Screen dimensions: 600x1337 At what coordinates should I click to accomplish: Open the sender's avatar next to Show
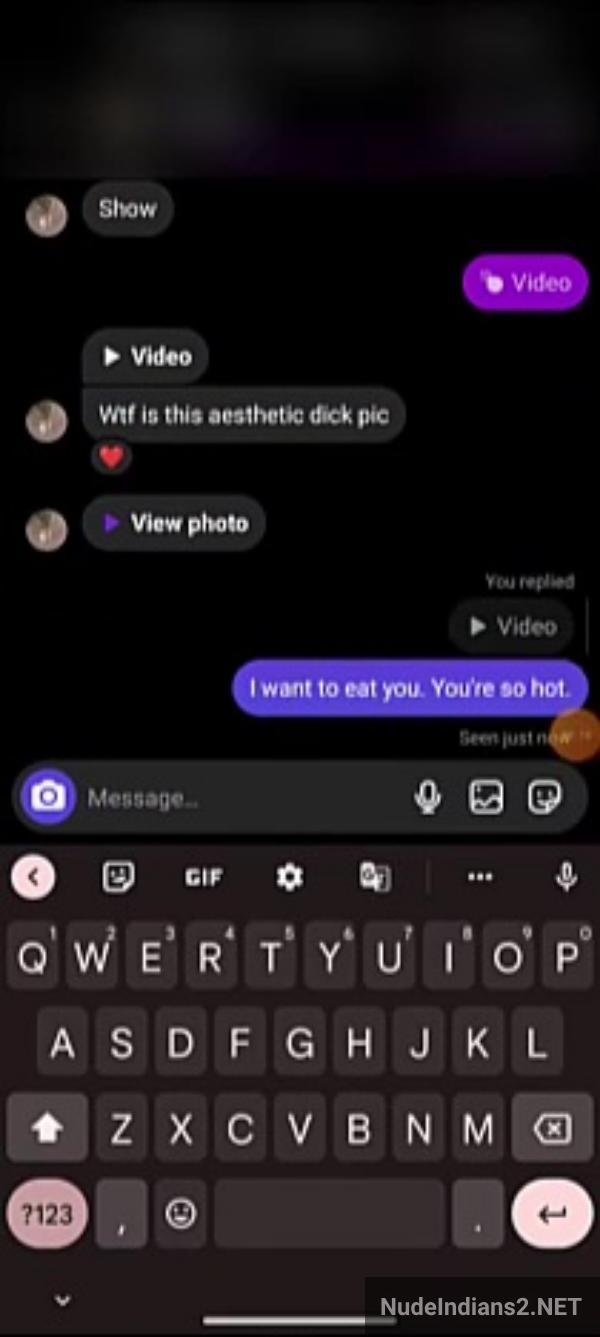pos(46,214)
